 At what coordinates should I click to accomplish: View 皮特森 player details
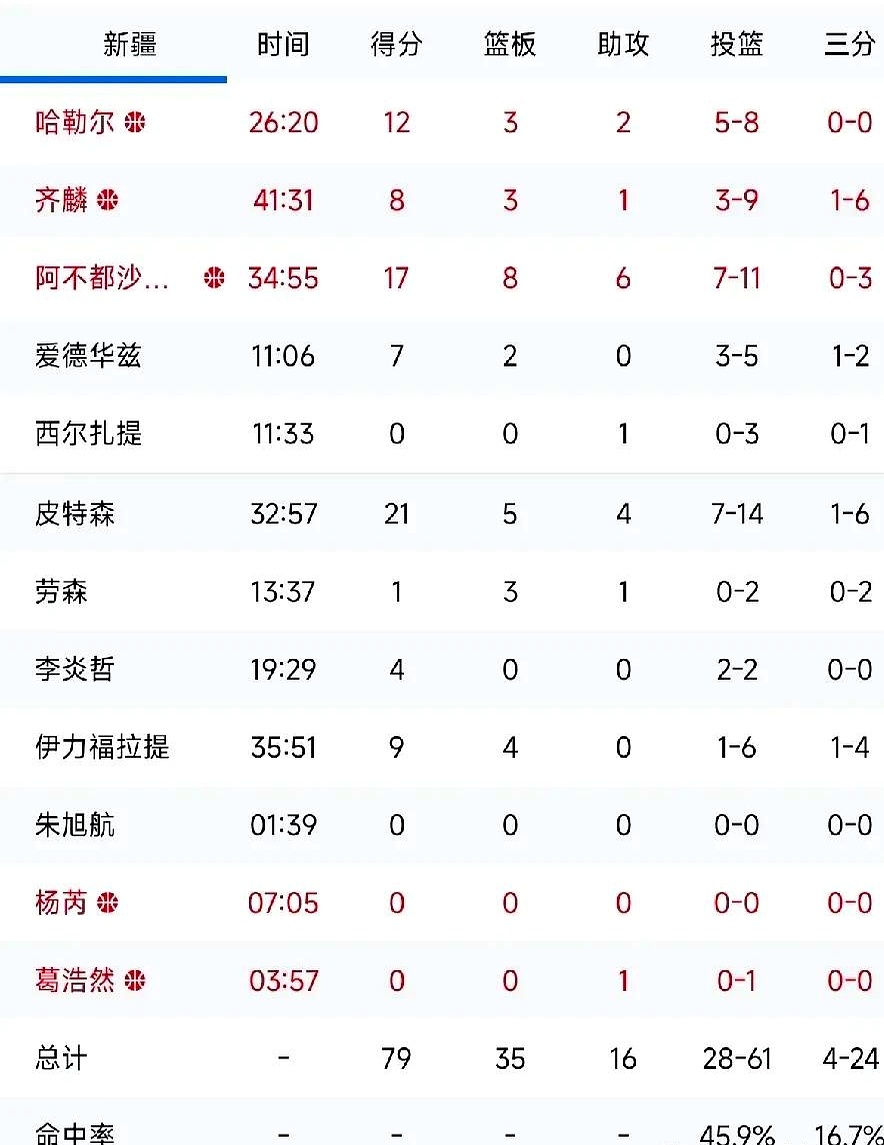(x=75, y=514)
